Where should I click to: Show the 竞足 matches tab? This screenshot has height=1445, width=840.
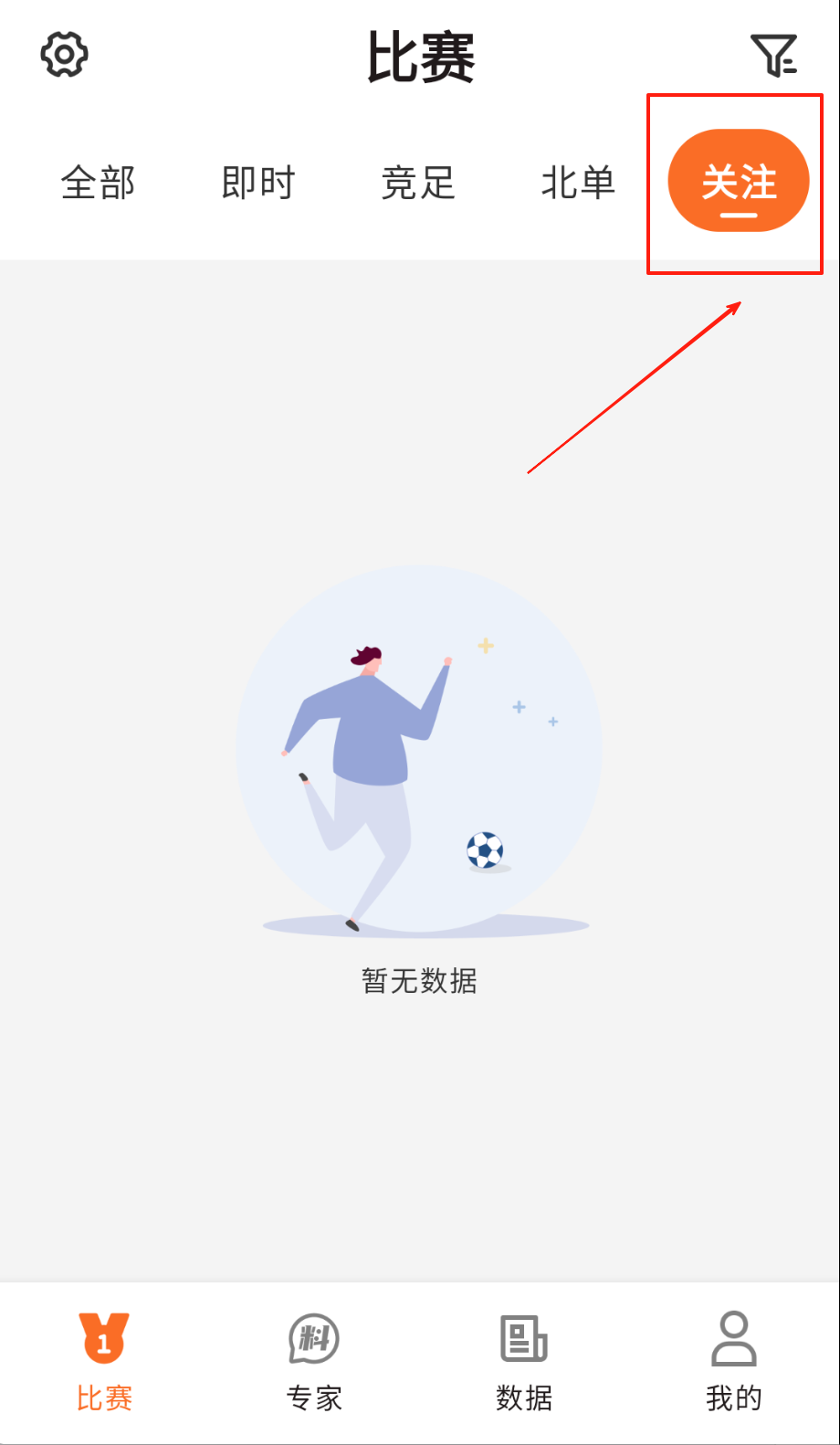coord(418,183)
